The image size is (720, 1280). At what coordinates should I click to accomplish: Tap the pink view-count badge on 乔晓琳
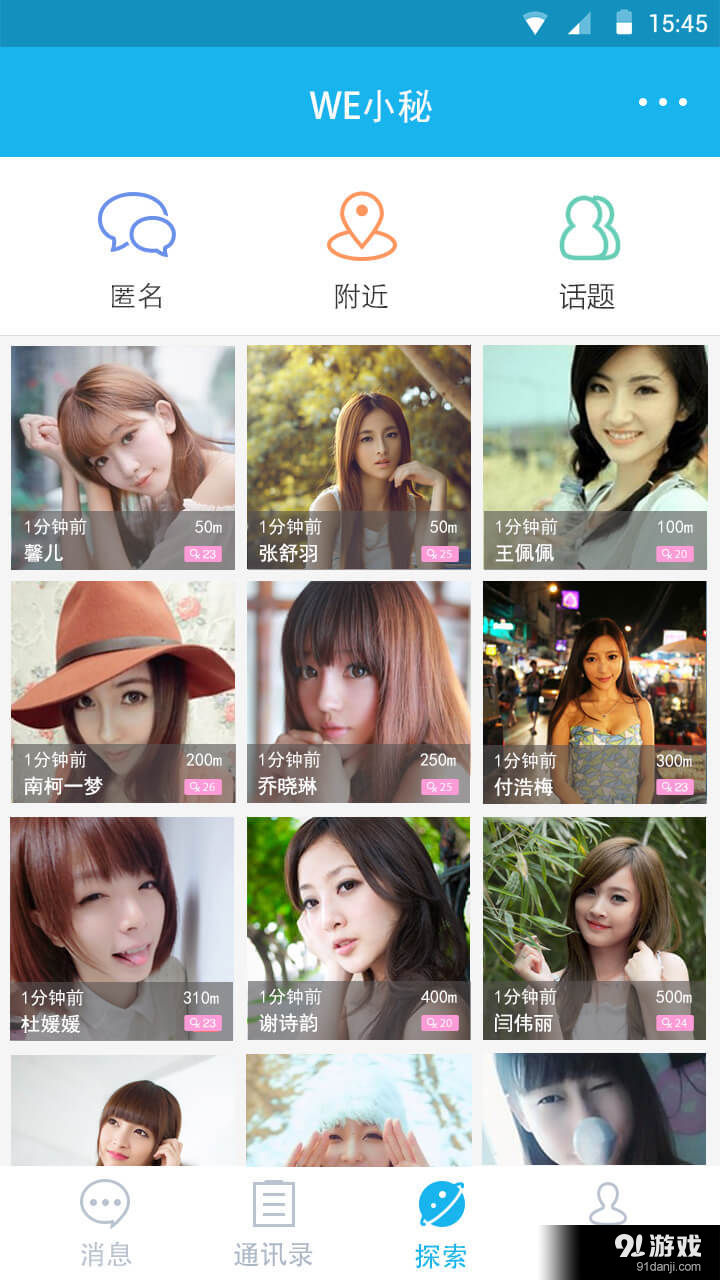(x=438, y=787)
